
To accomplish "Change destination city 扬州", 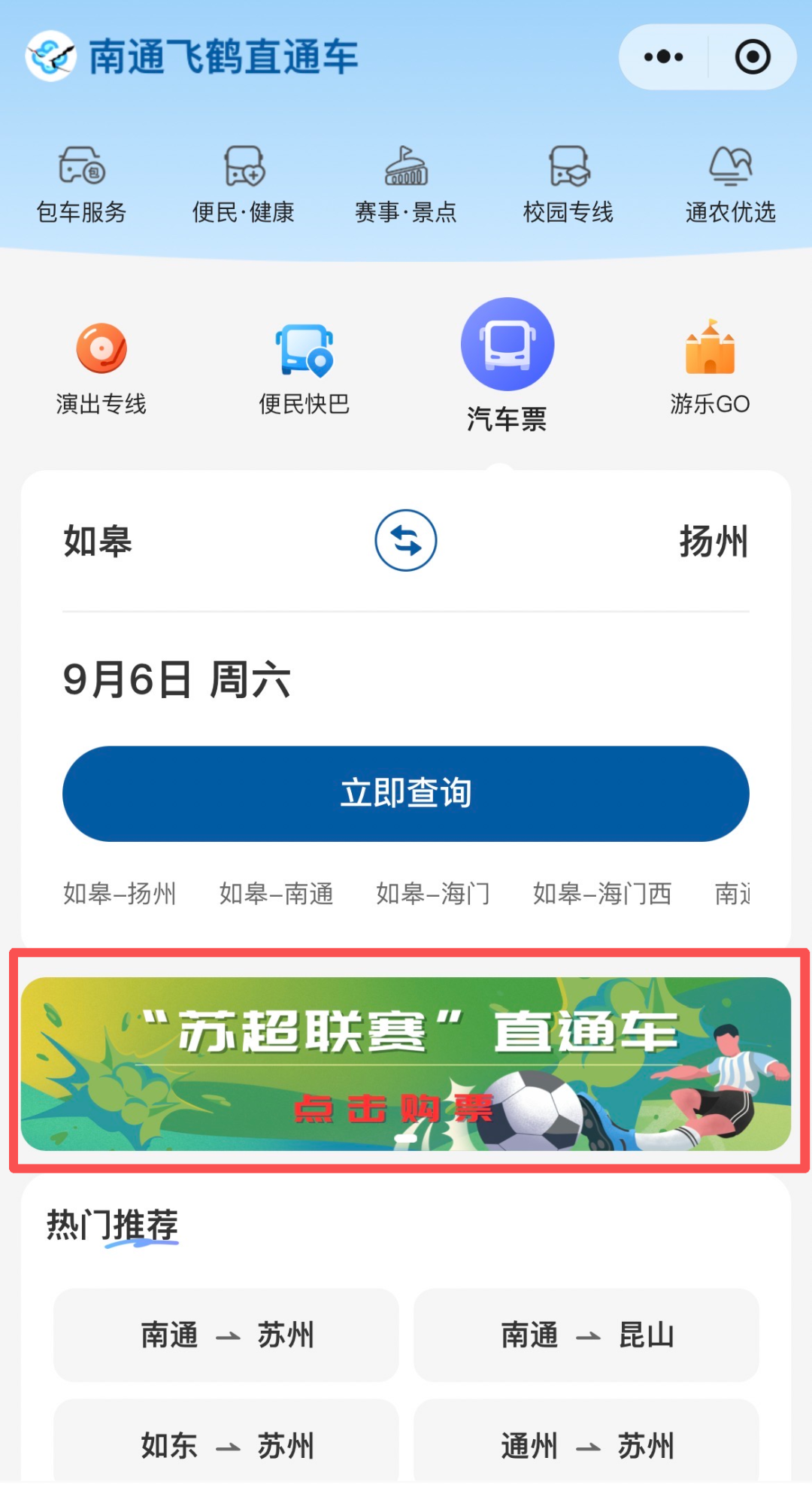I will pos(713,542).
